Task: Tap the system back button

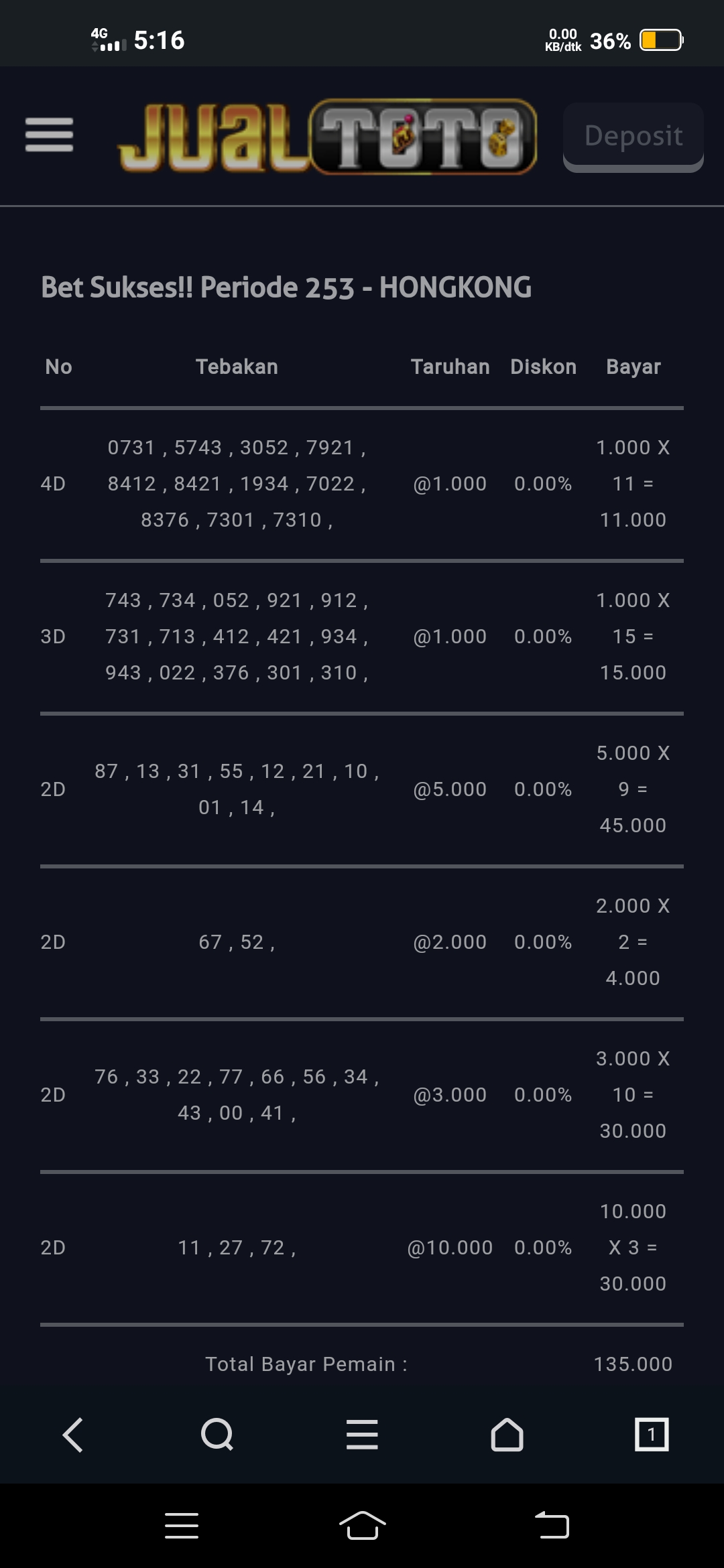Action: pyautogui.click(x=552, y=1526)
